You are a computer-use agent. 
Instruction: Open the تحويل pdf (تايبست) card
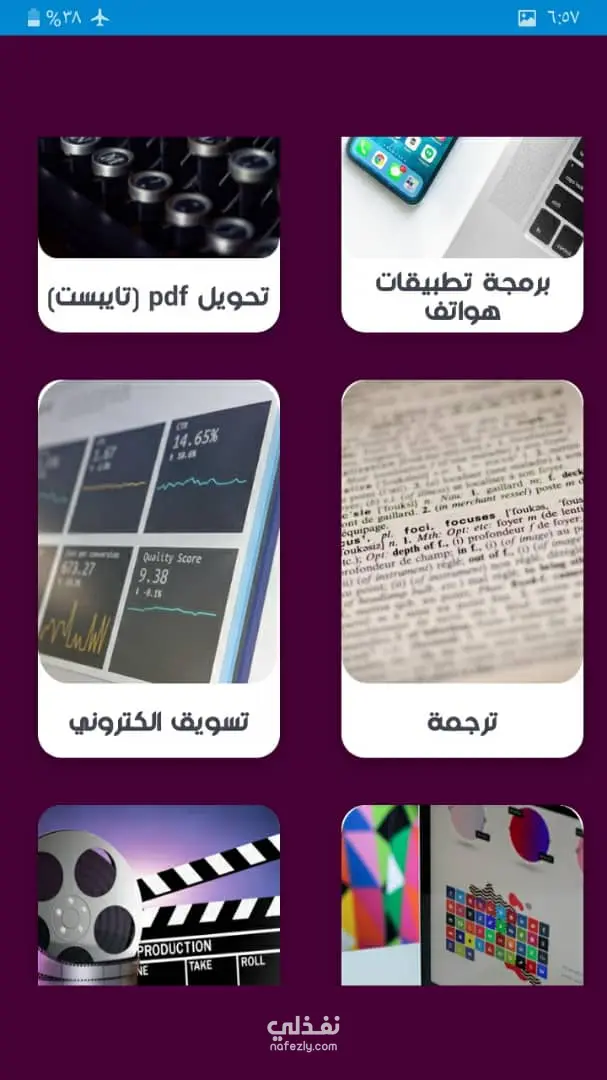click(x=158, y=234)
